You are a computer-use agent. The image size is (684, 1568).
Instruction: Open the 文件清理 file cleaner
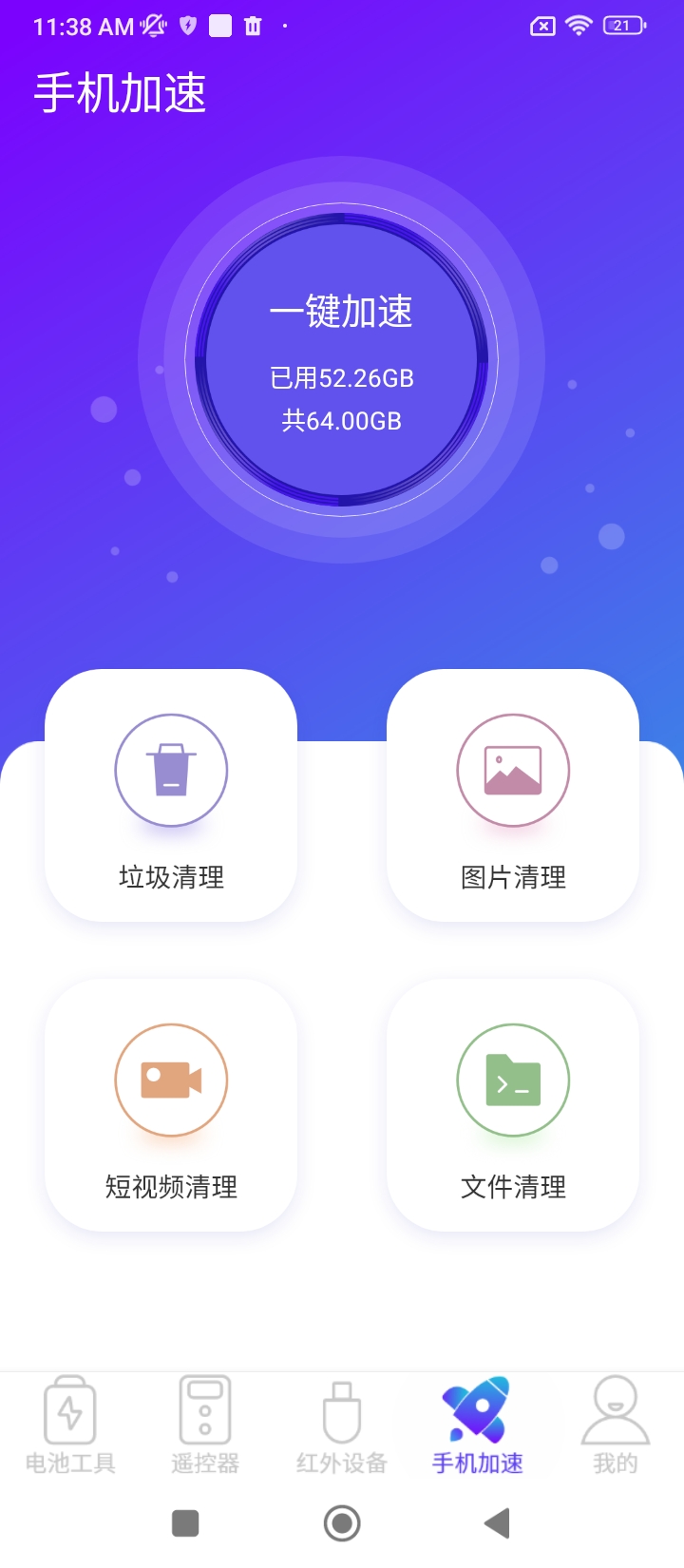(x=513, y=1105)
